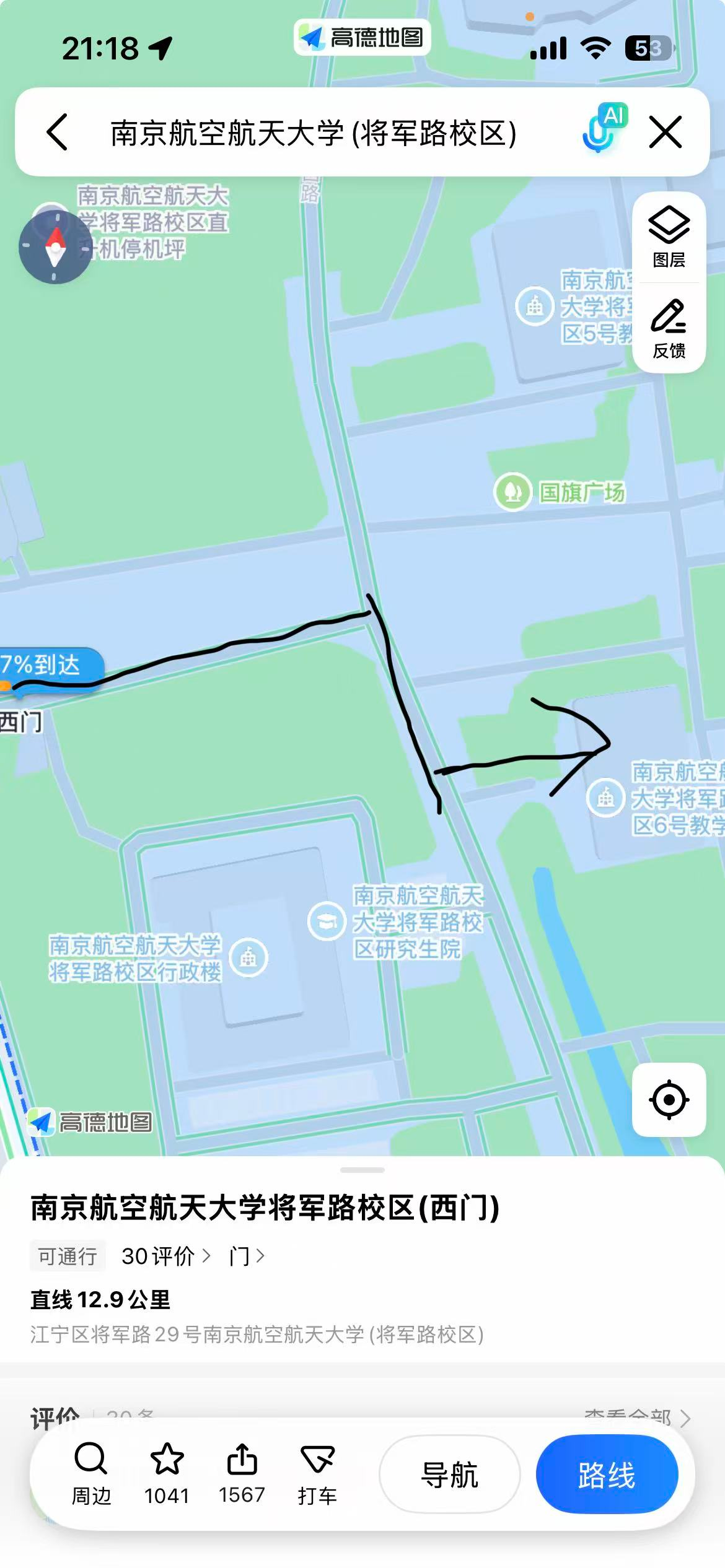Clear the search with the X
The height and width of the screenshot is (1568, 725).
click(x=665, y=132)
